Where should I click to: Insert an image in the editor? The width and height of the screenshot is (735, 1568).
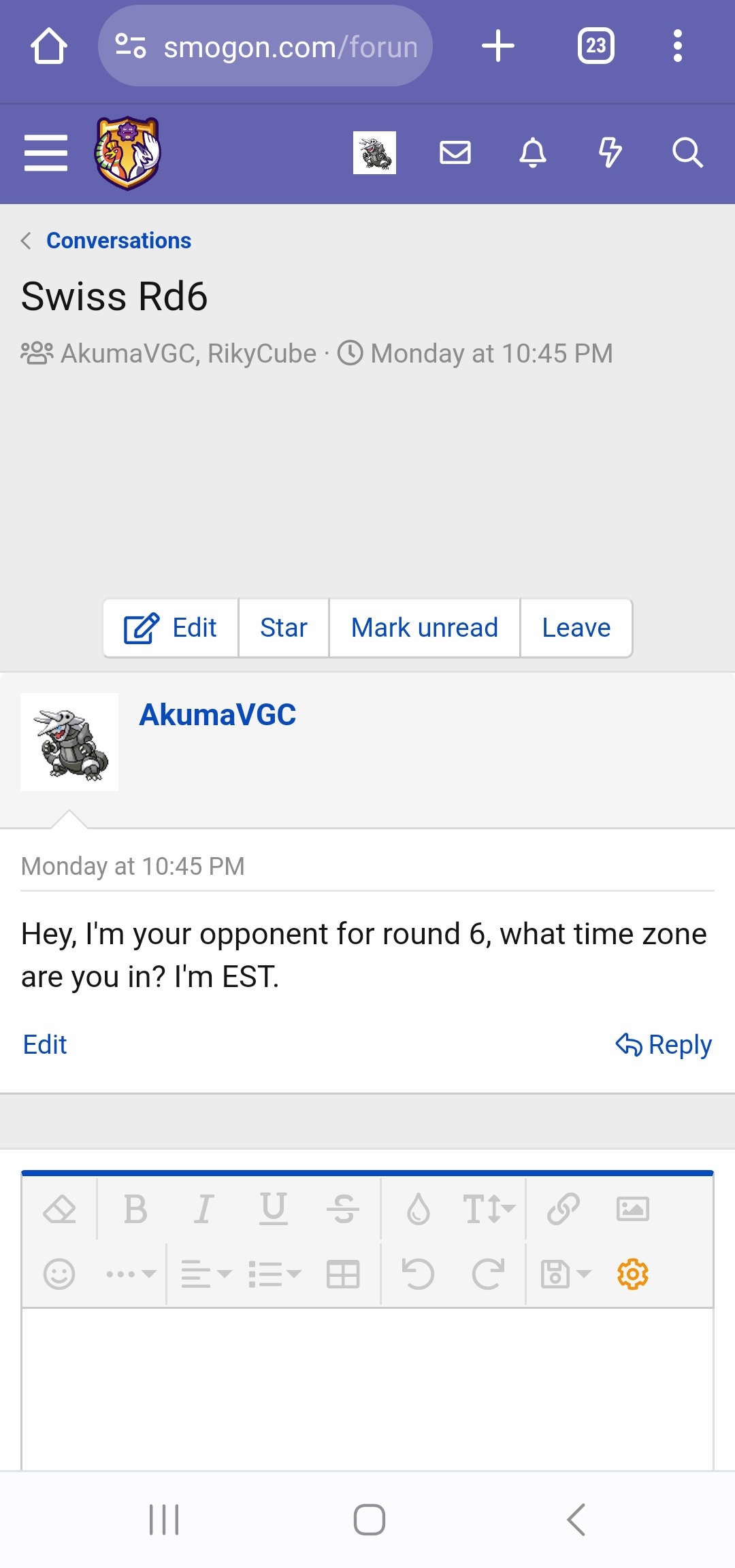tap(633, 1209)
